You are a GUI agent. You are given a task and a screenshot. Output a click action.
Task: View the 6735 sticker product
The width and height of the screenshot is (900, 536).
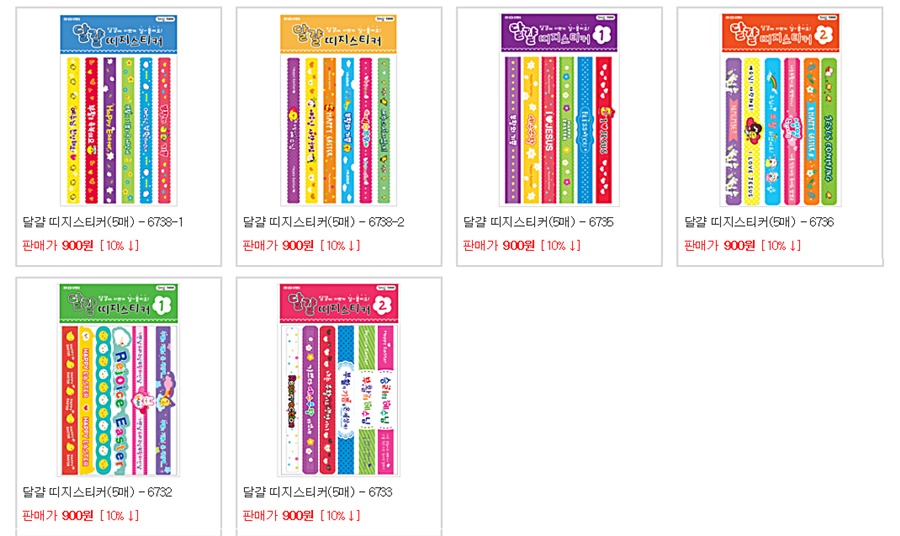(x=559, y=110)
